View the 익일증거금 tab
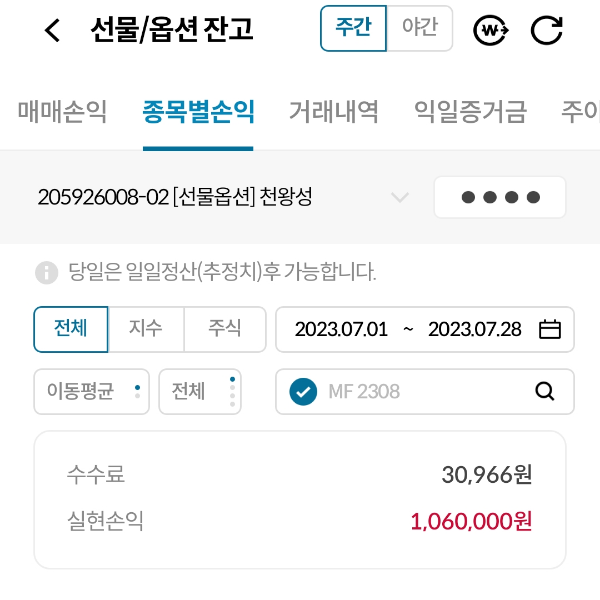The width and height of the screenshot is (600, 600). pos(470,112)
